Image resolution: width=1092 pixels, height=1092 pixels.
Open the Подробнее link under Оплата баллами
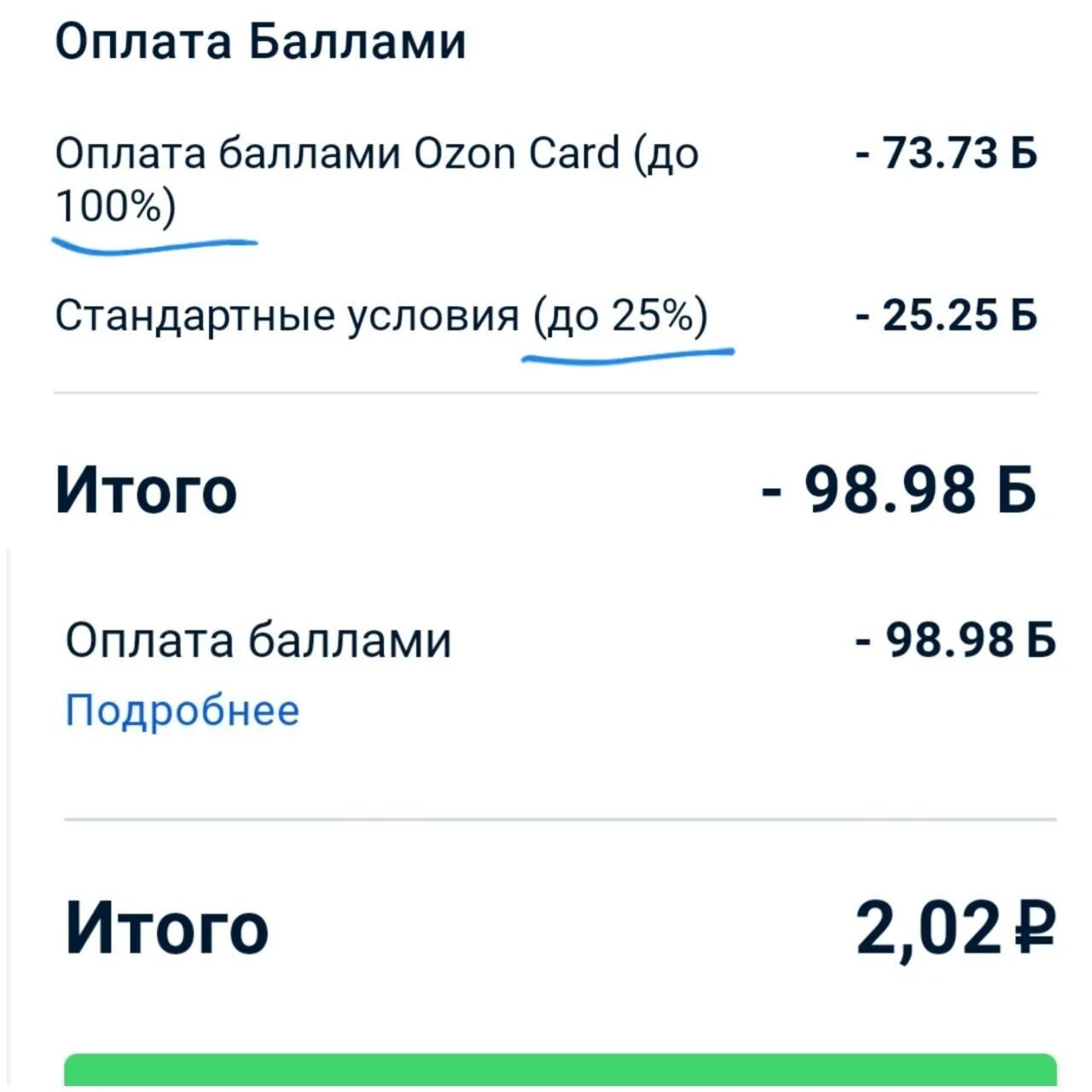pos(183,711)
